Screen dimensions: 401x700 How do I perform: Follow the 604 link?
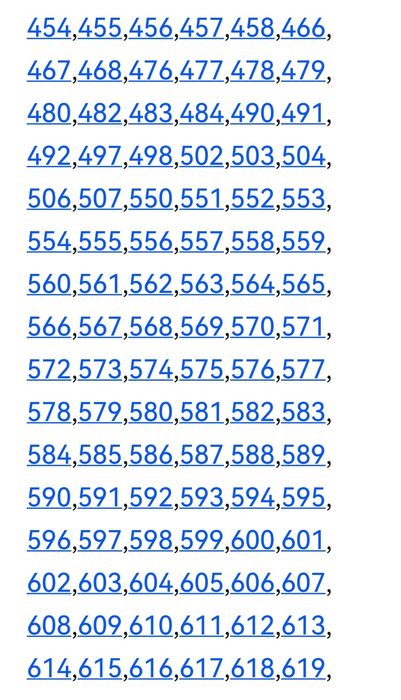click(x=151, y=583)
